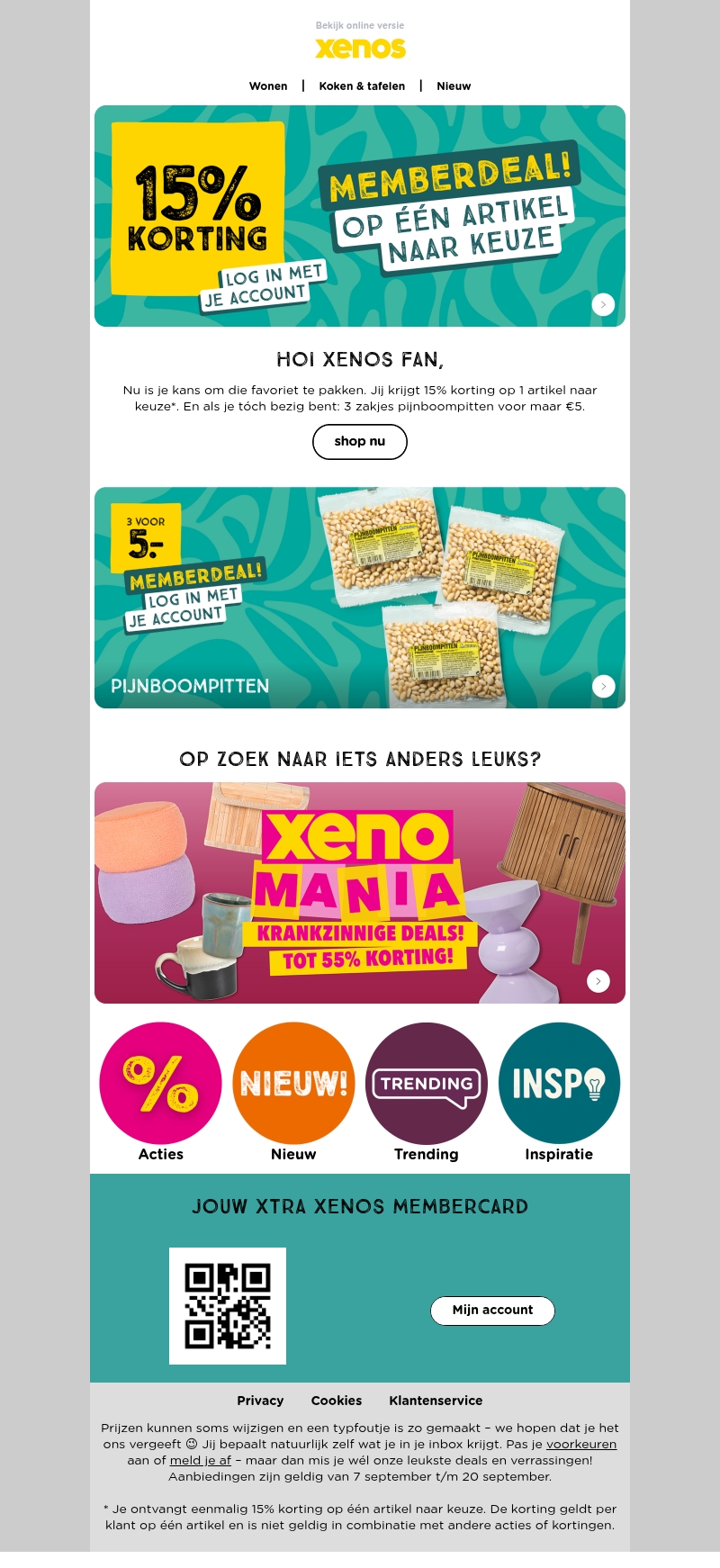Open the 'Bekijk online versie' link
Viewport: 720px width, 1568px height.
[x=360, y=25]
